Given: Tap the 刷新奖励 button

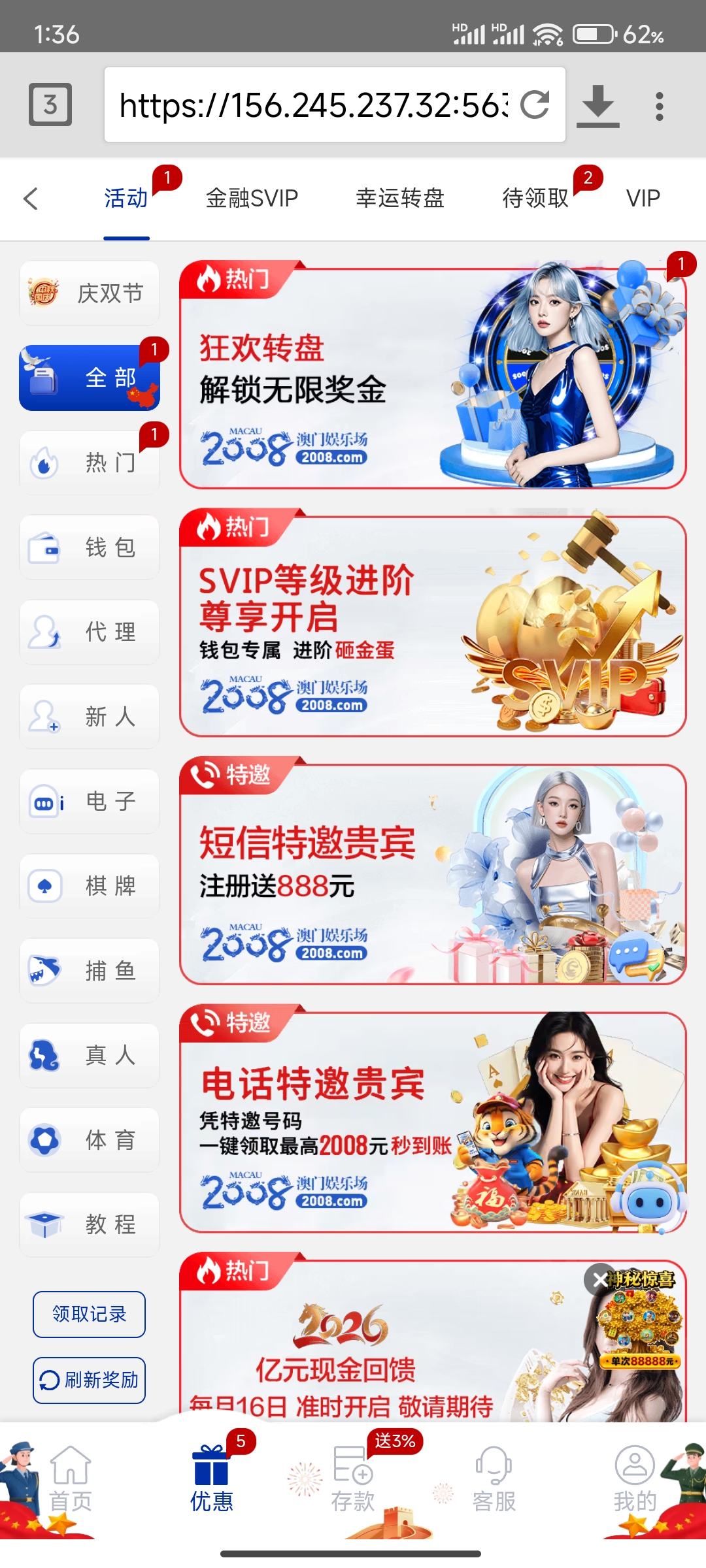Looking at the screenshot, I should click(90, 1380).
